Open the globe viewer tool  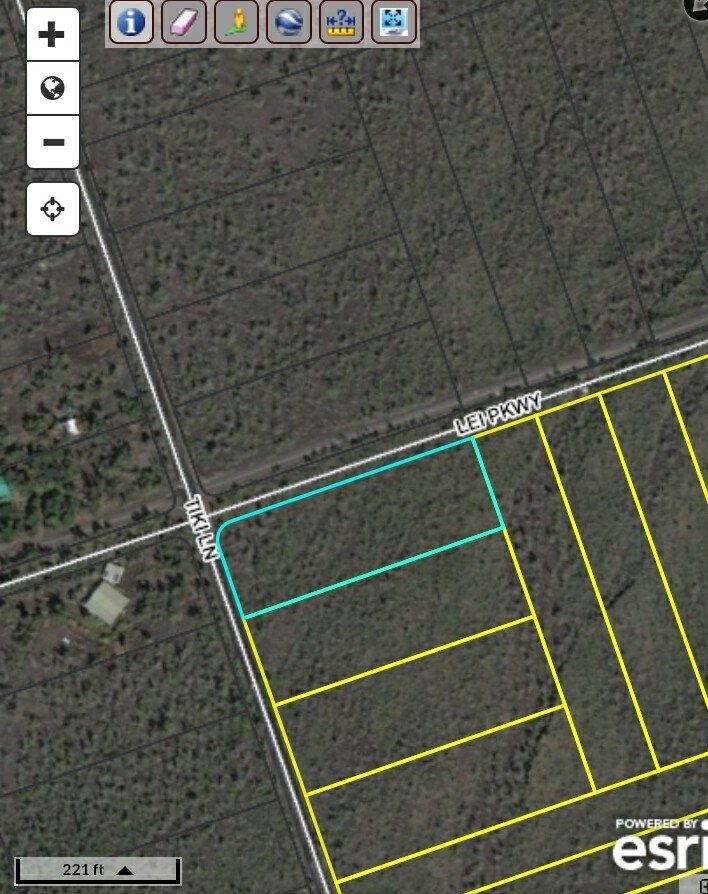288,22
